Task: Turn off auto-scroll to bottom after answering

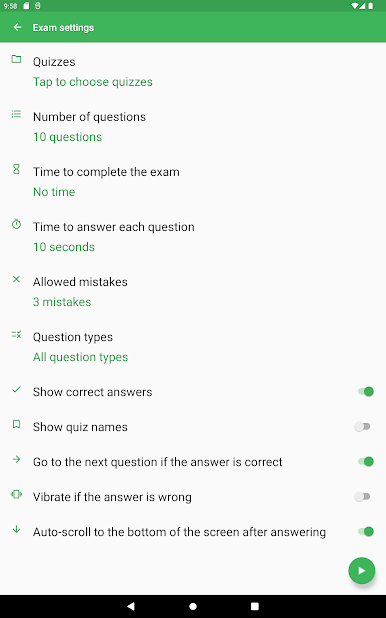Action: 365,532
